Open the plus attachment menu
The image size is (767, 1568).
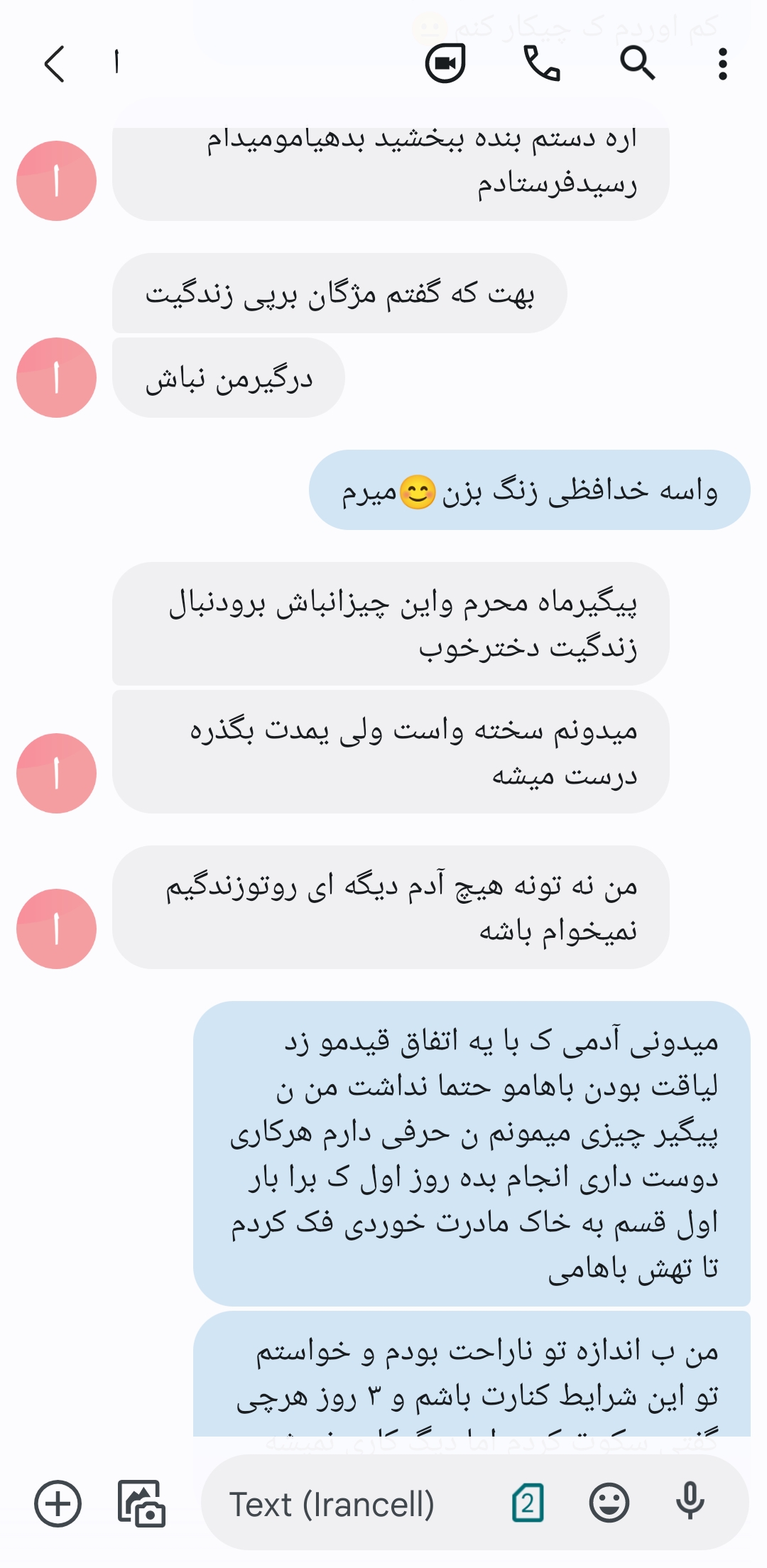[58, 1503]
